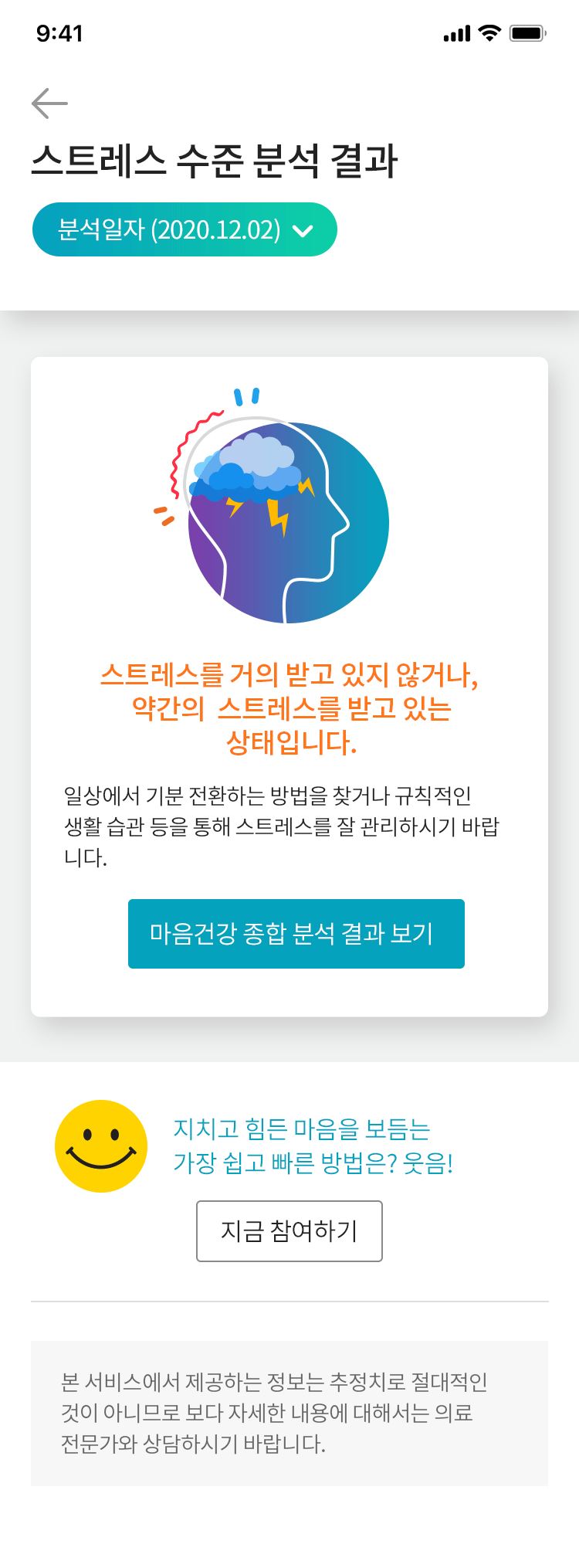Tap the 지금 참여하기 button
This screenshot has width=579, height=1568.
click(289, 1230)
